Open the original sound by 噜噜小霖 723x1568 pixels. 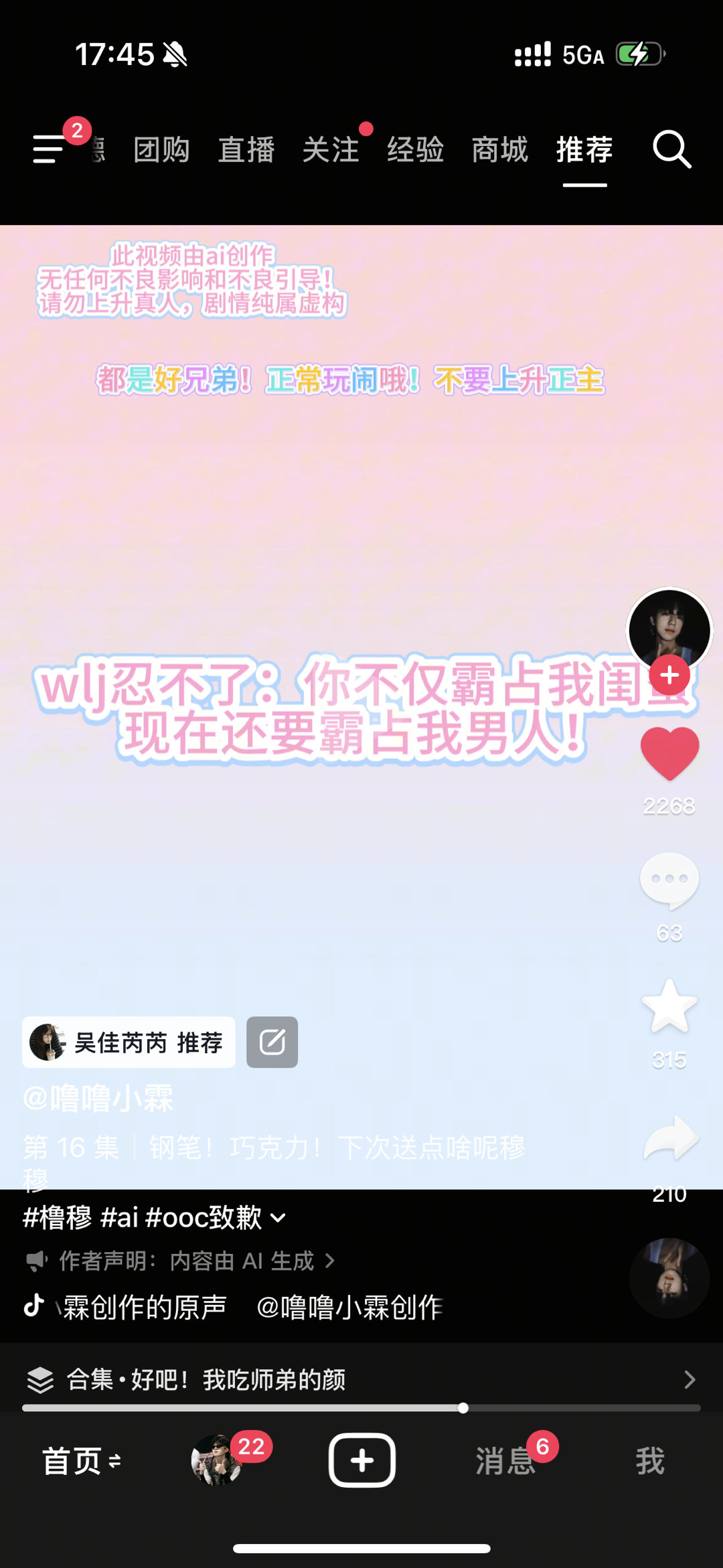click(x=201, y=1306)
